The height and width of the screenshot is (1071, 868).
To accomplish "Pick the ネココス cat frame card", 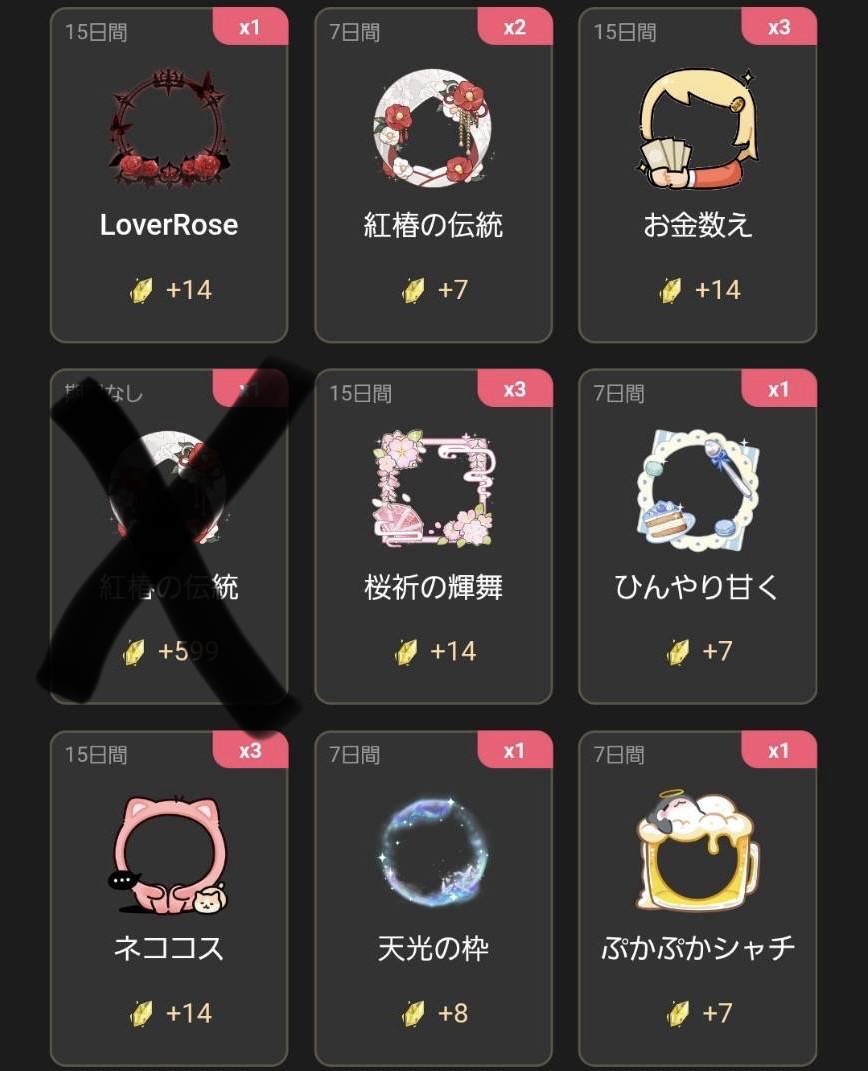I will [x=169, y=897].
